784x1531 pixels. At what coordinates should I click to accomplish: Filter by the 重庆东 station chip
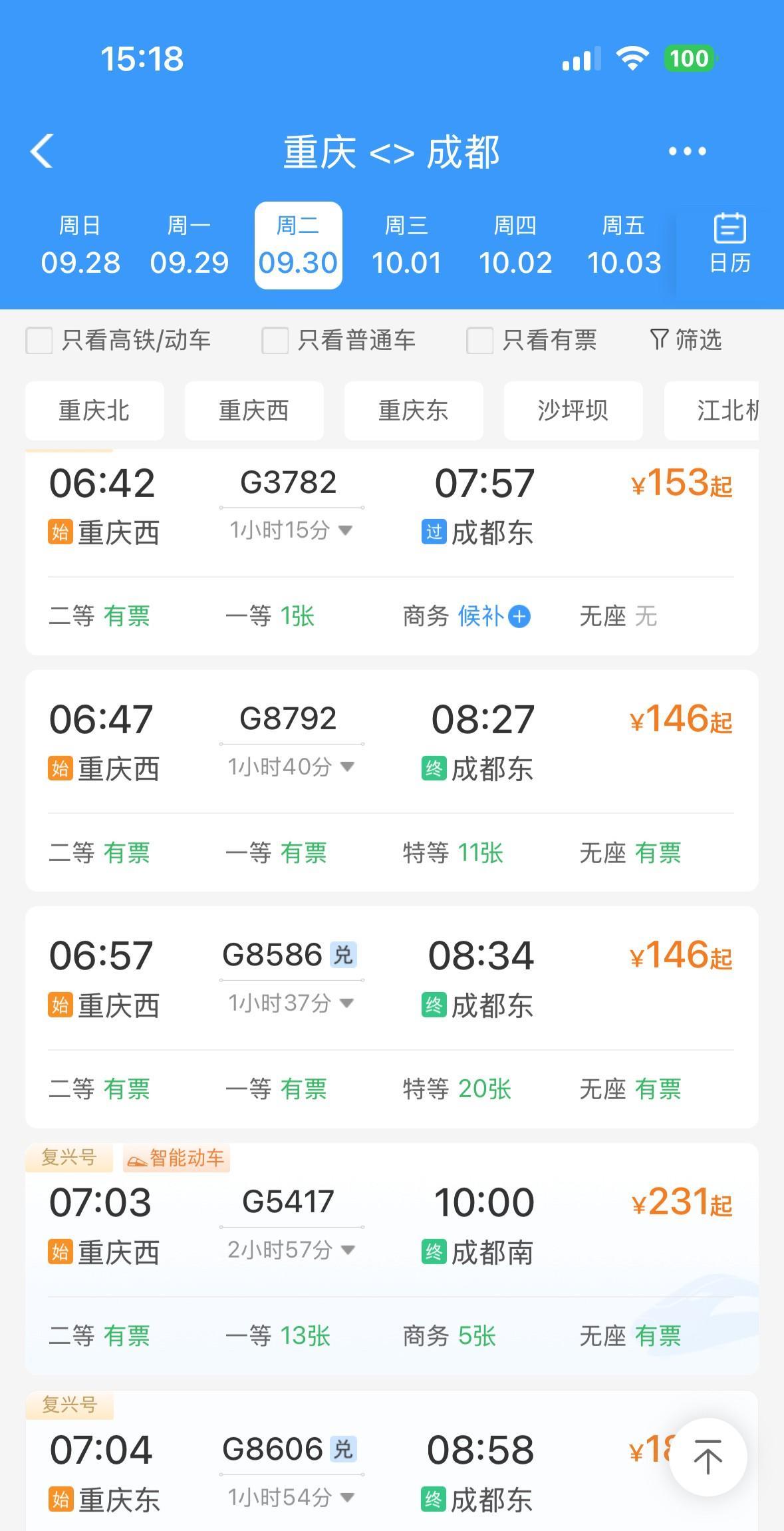tap(414, 411)
